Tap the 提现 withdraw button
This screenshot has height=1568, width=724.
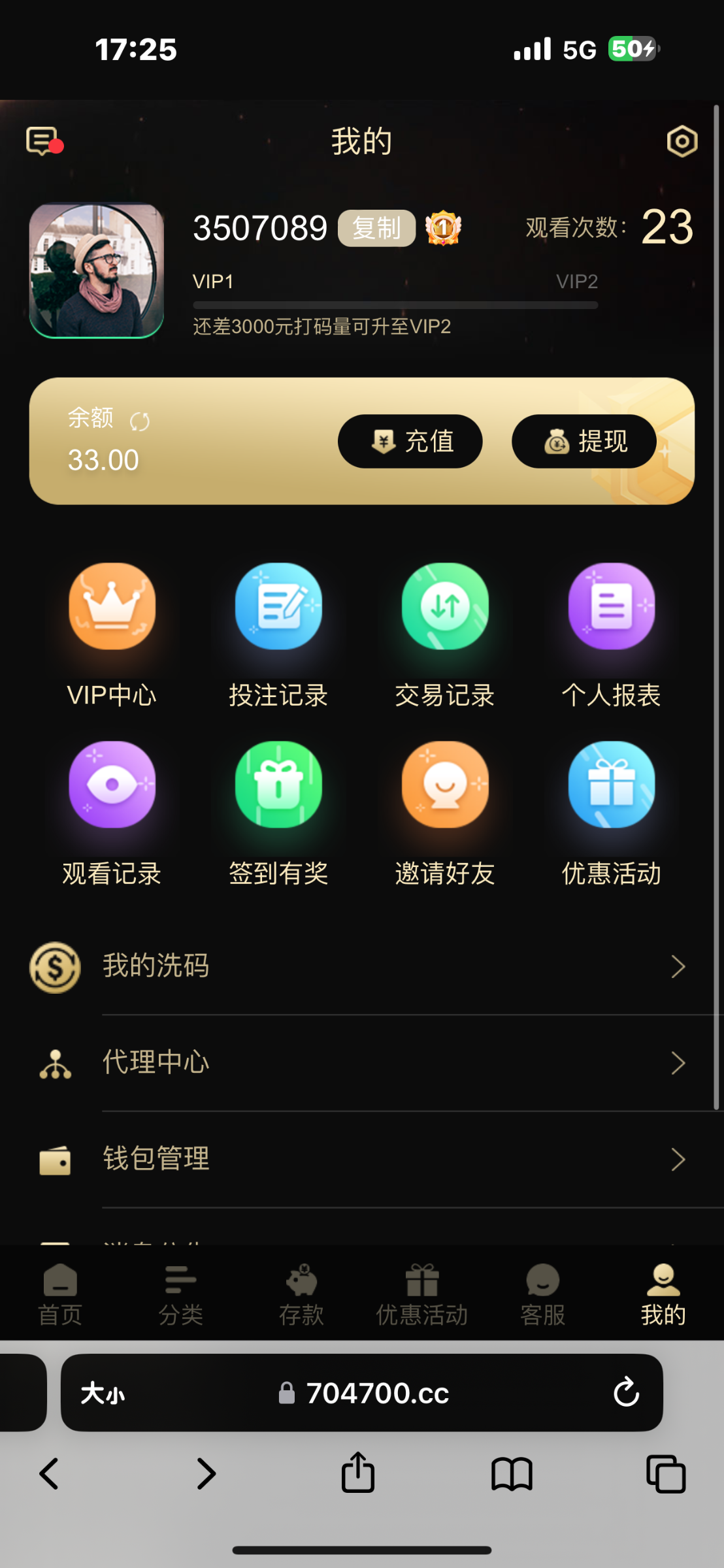coord(584,442)
